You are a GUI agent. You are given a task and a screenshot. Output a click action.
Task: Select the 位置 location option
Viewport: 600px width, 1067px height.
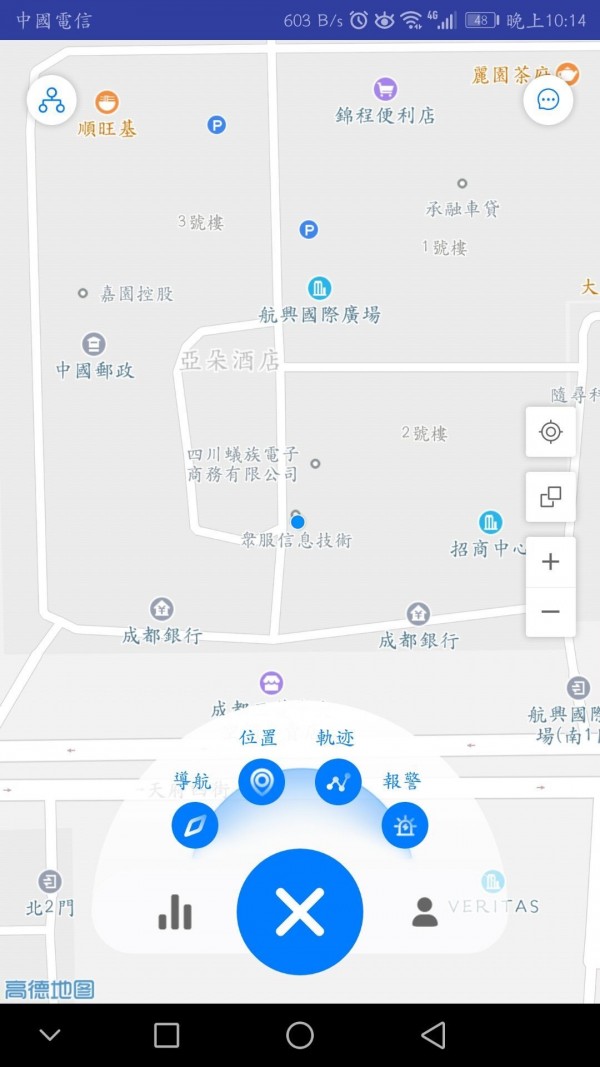(262, 781)
